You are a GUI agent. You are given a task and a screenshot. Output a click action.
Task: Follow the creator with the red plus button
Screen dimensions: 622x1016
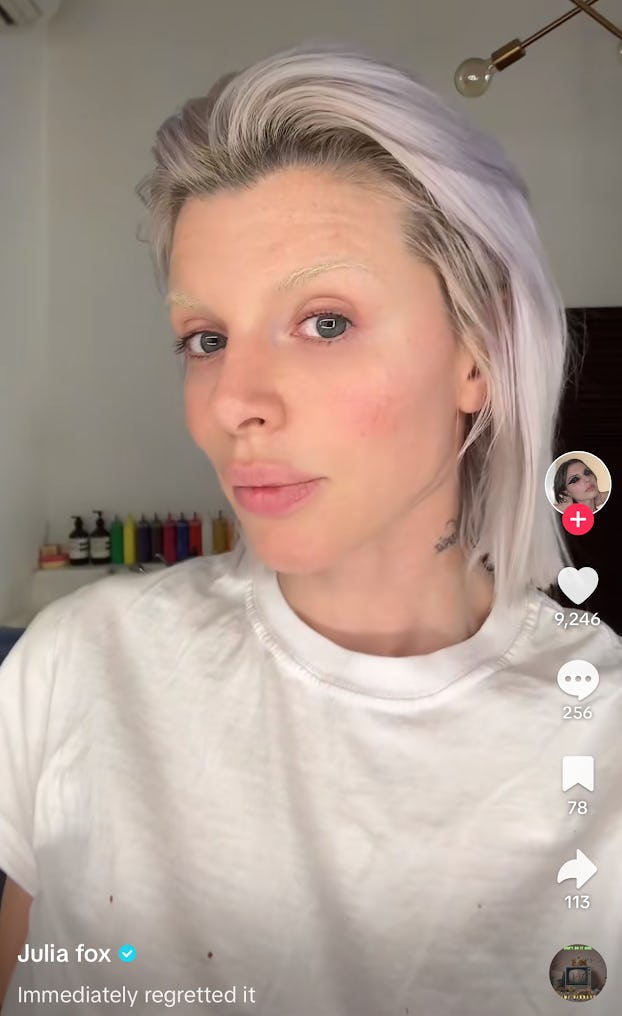577,520
